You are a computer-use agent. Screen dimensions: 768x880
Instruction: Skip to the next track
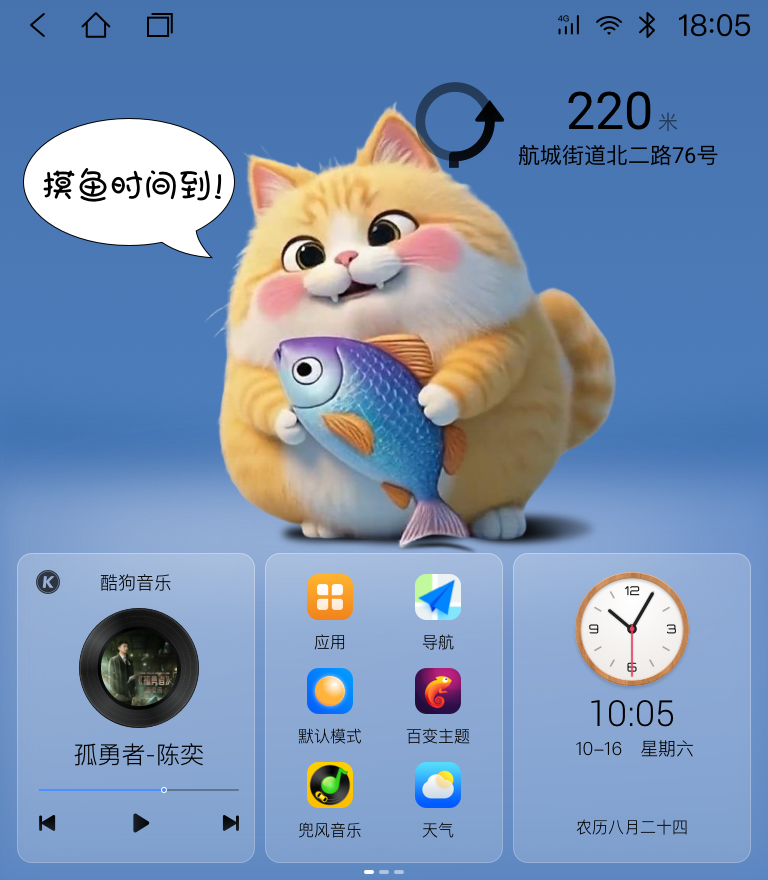click(231, 823)
